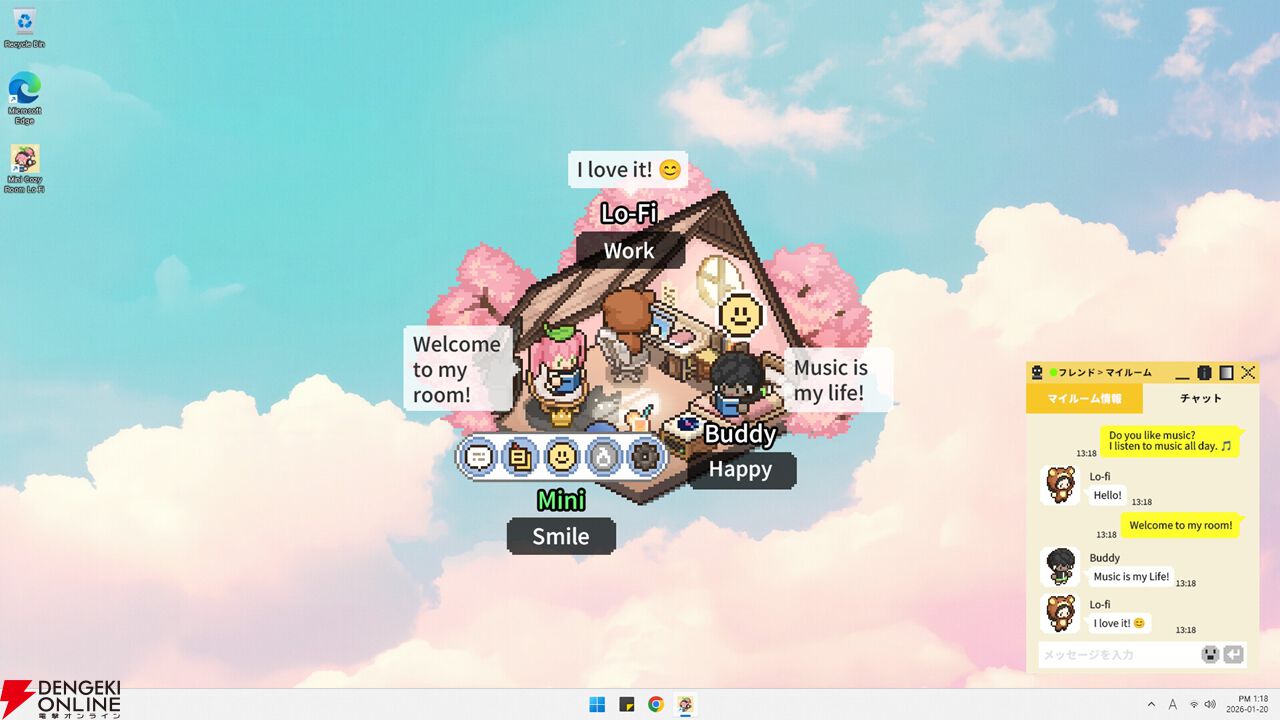1280x720 pixels.
Task: Open the Mini Cozy Room Lo-Fi desktop shortcut
Action: click(25, 165)
